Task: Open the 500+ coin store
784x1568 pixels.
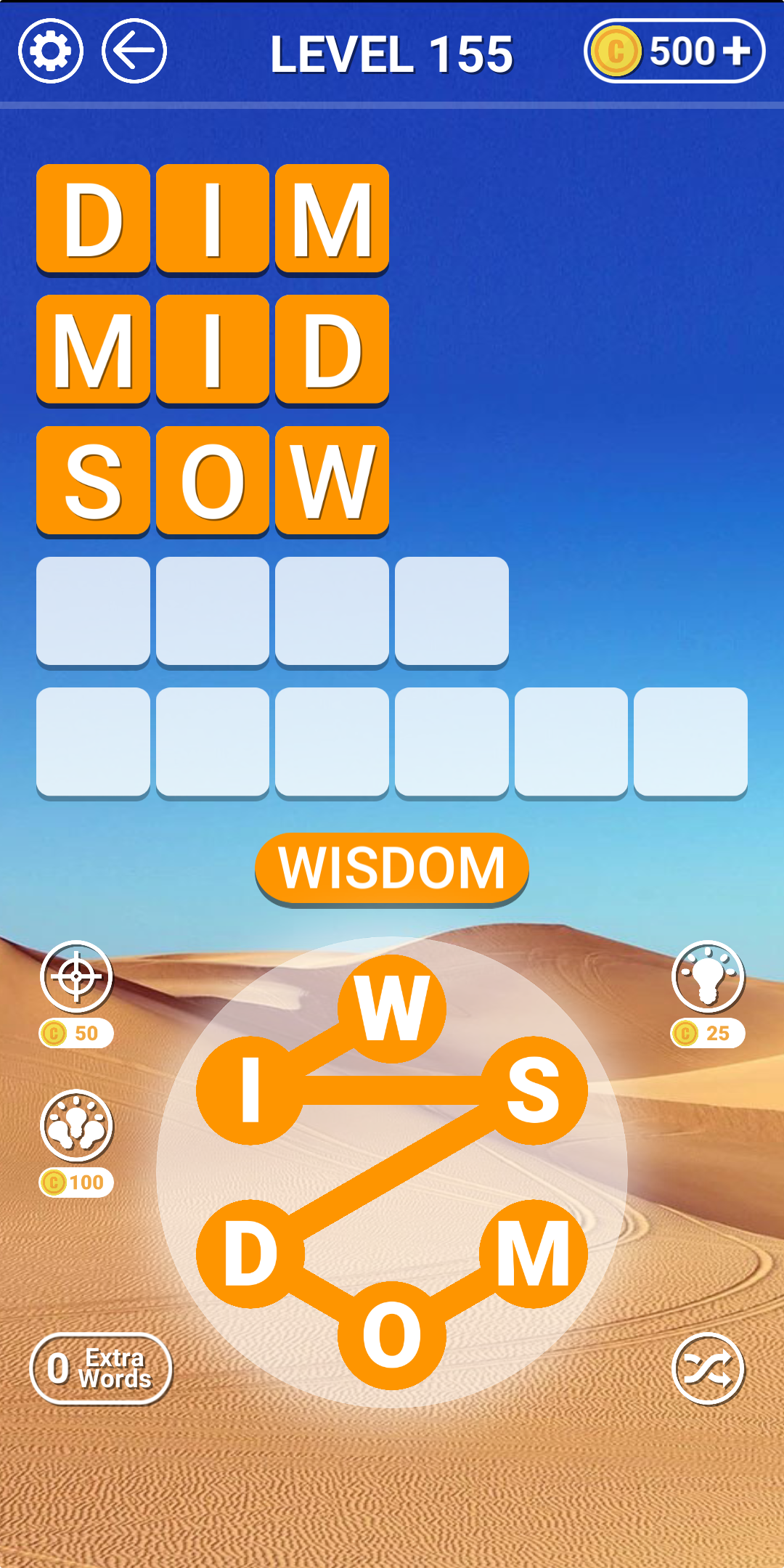Action: tap(674, 51)
